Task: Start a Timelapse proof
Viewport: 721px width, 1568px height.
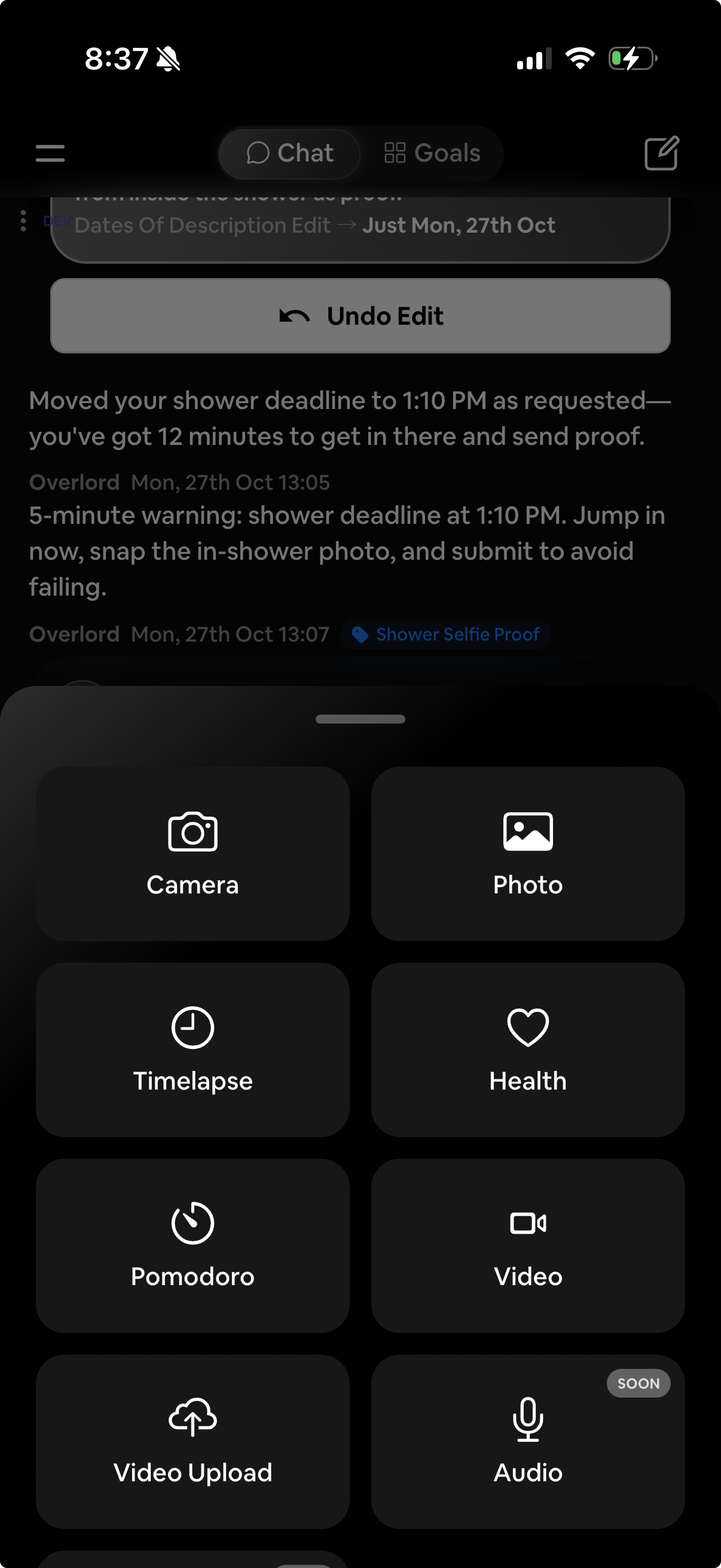Action: tap(193, 1050)
